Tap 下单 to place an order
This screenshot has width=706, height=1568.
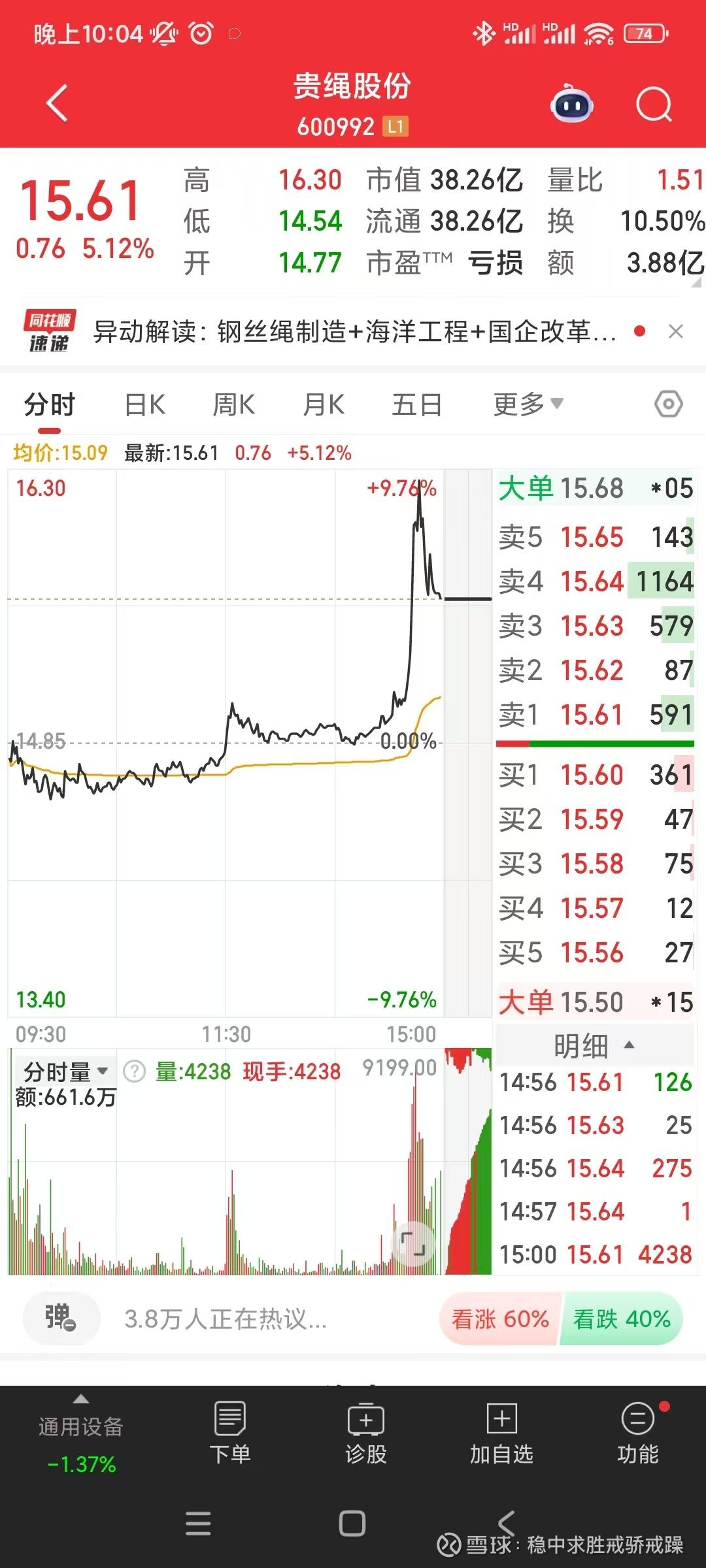(230, 1432)
